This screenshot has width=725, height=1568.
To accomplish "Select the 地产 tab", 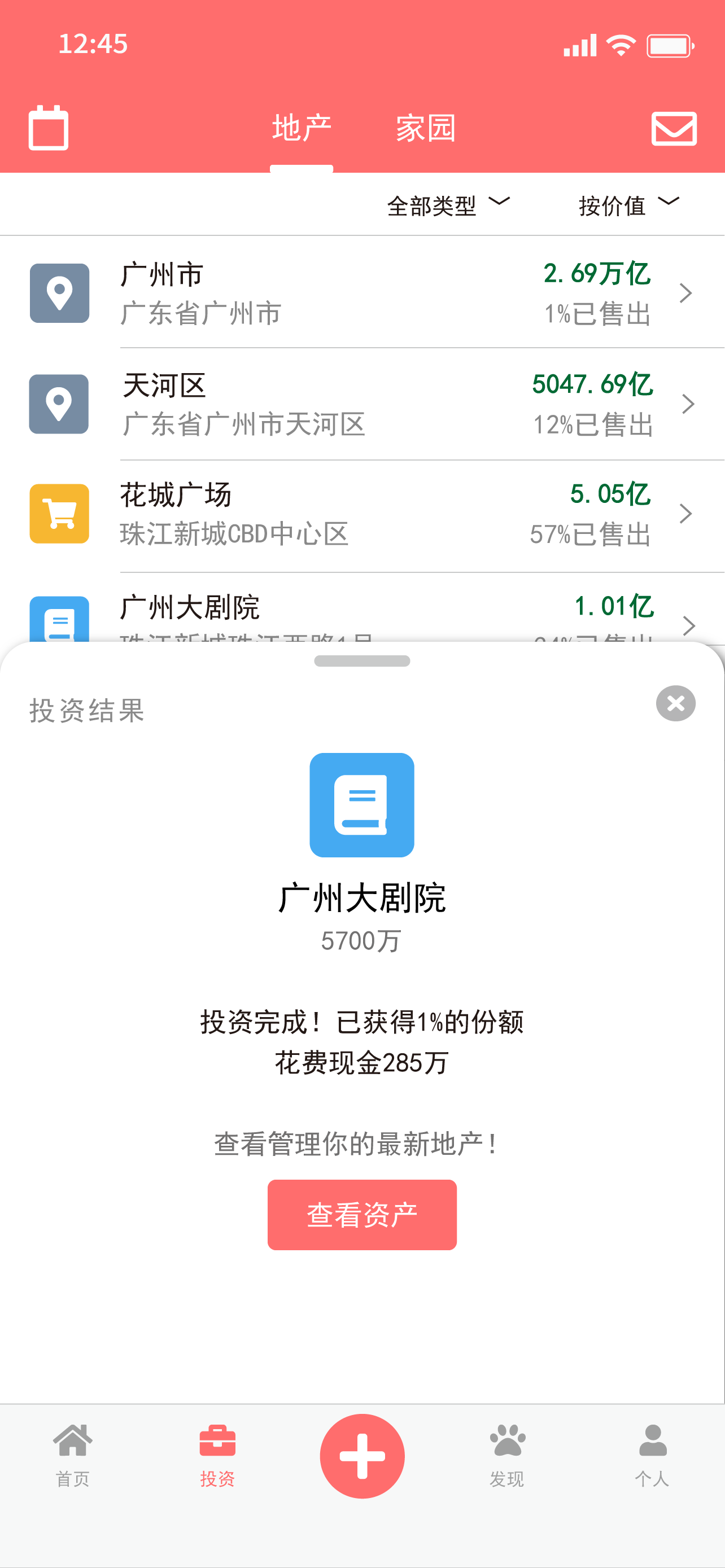I will pyautogui.click(x=302, y=129).
